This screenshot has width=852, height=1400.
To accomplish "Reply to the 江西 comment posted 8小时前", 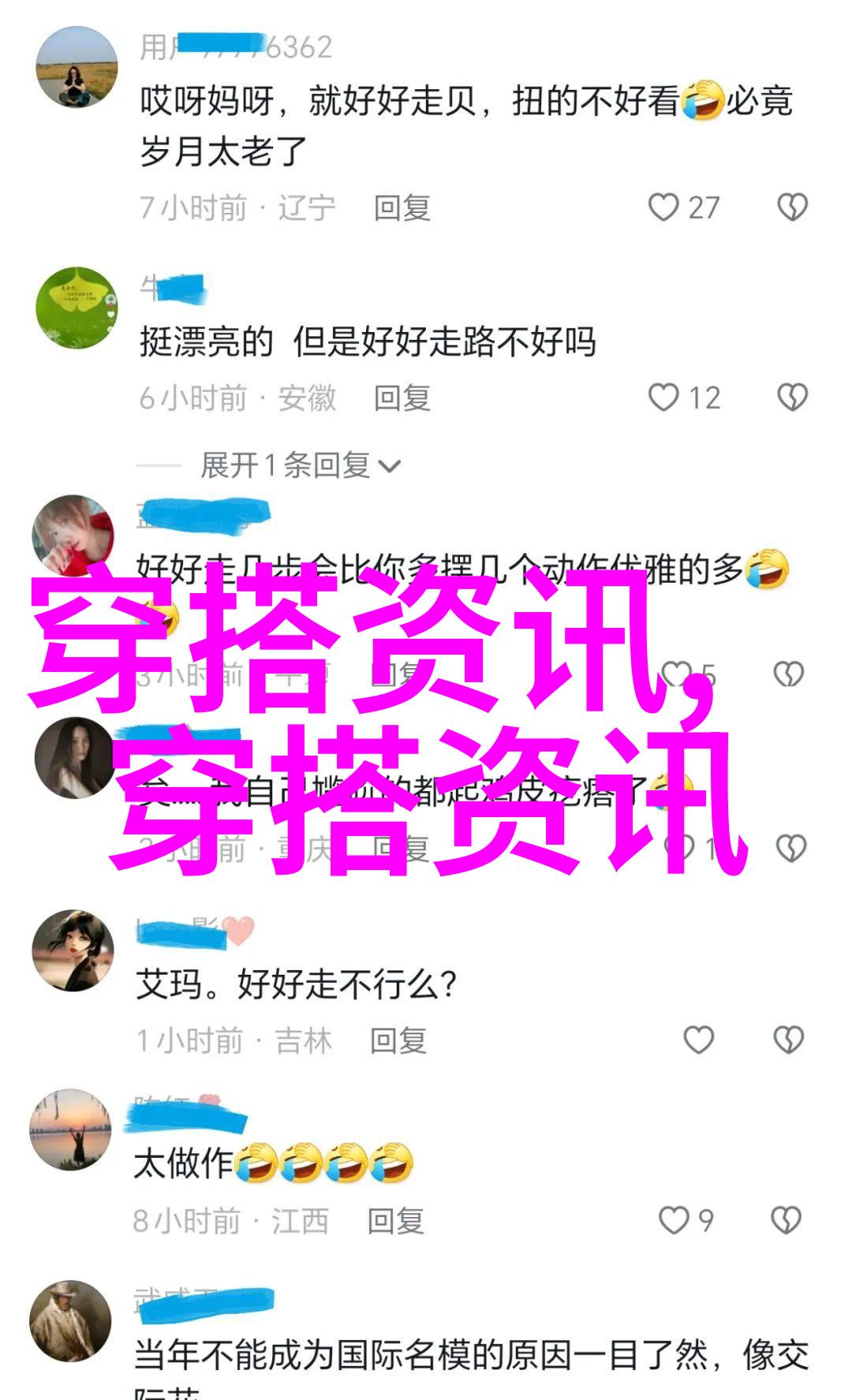I will [395, 1221].
